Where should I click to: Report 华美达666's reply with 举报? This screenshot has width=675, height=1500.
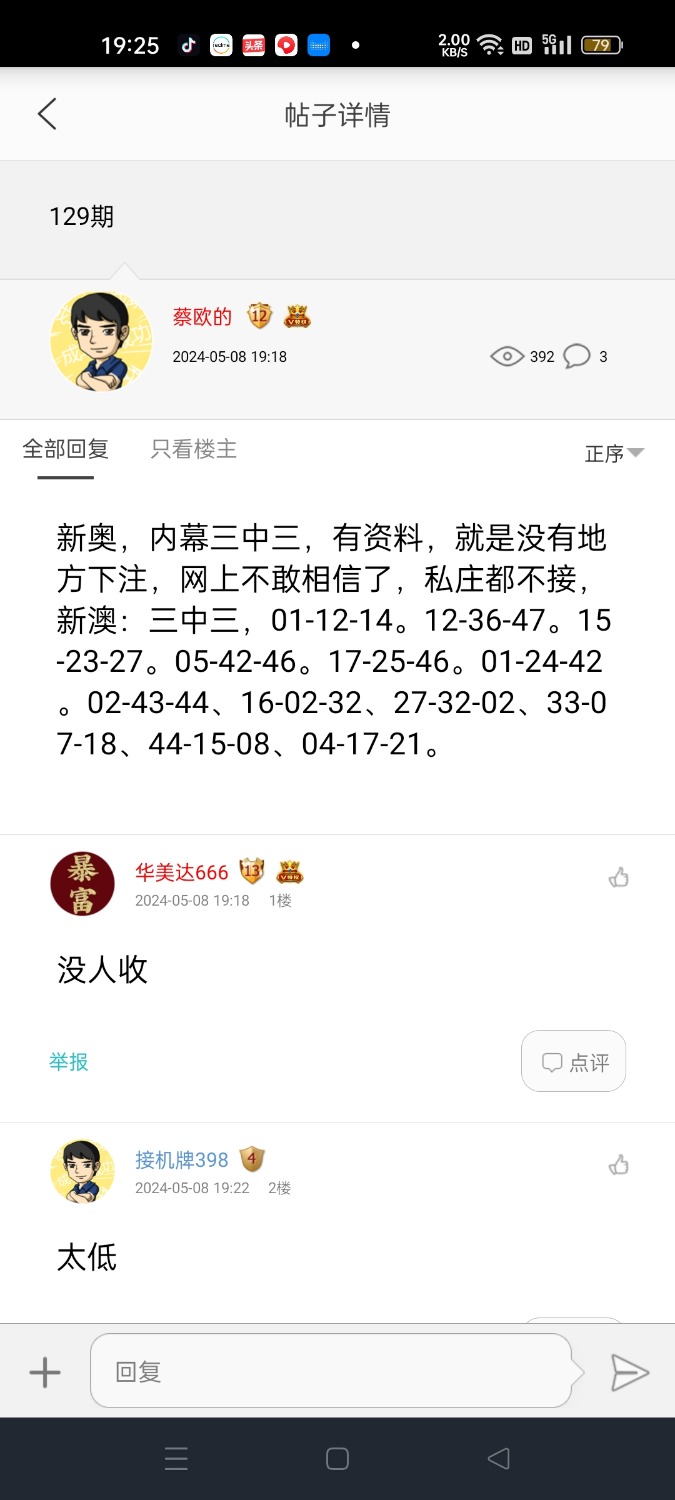(x=69, y=1062)
